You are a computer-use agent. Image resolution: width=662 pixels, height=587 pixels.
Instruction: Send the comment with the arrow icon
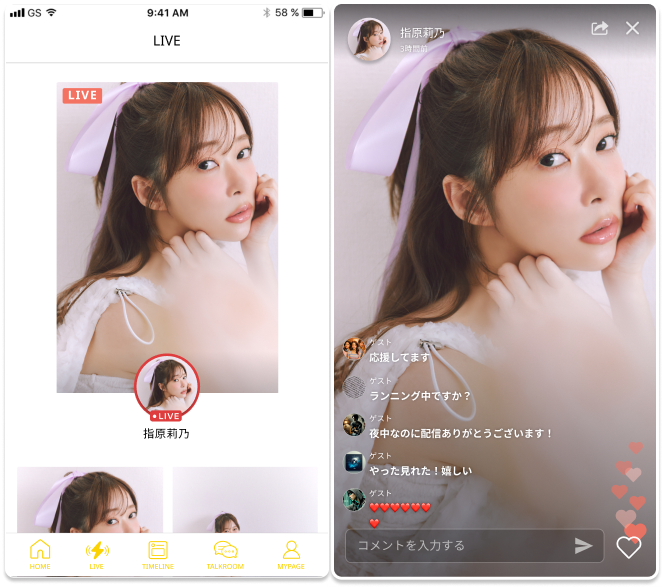pyautogui.click(x=583, y=545)
